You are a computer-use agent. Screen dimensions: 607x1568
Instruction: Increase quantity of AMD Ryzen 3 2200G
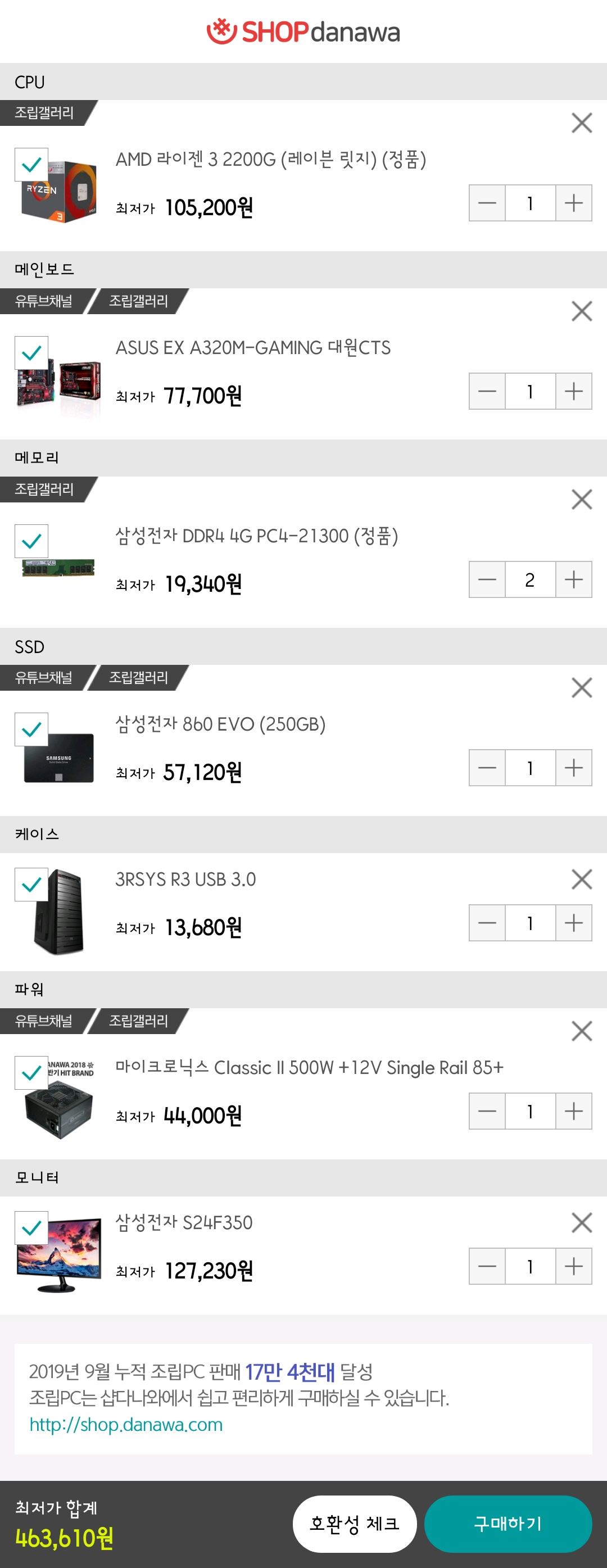point(573,203)
